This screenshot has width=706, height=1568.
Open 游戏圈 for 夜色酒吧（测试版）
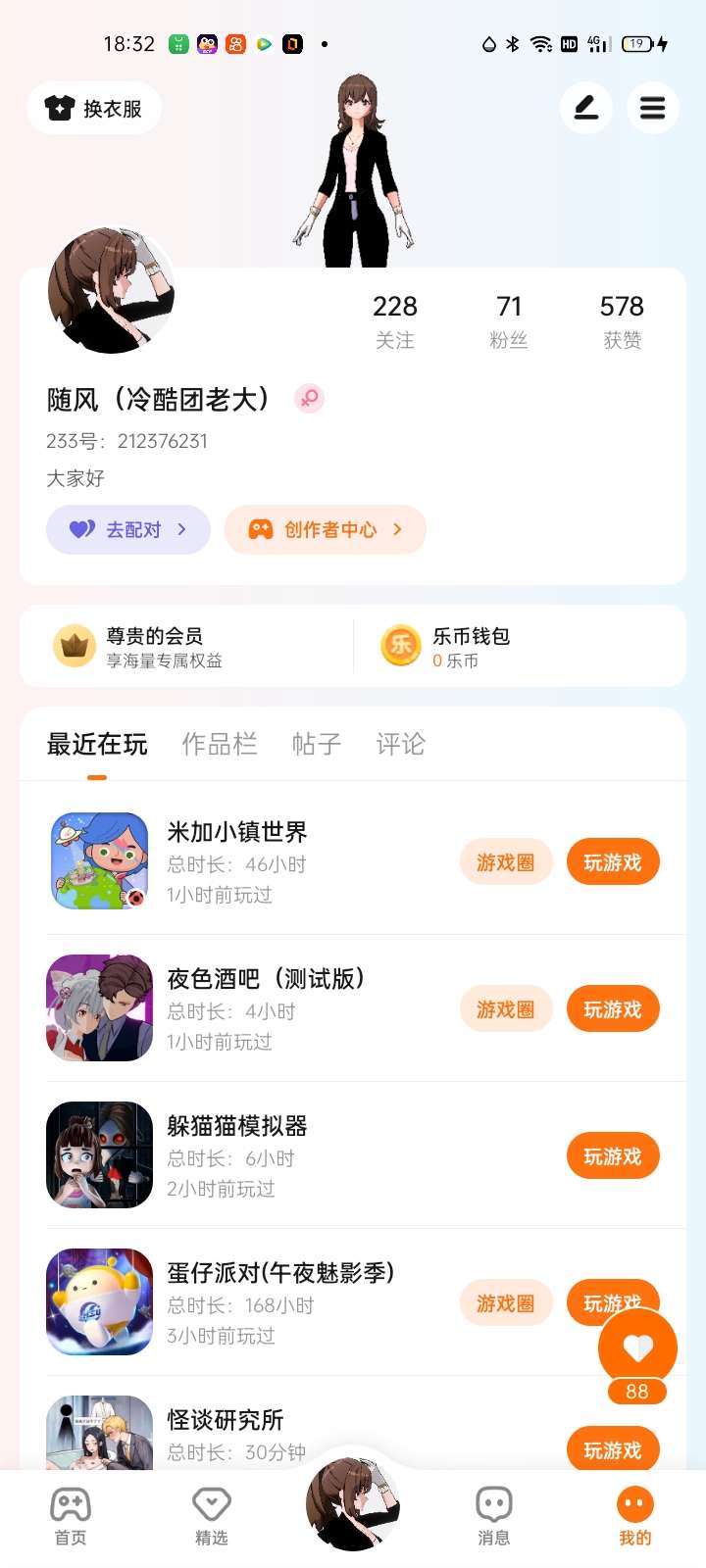[506, 1009]
